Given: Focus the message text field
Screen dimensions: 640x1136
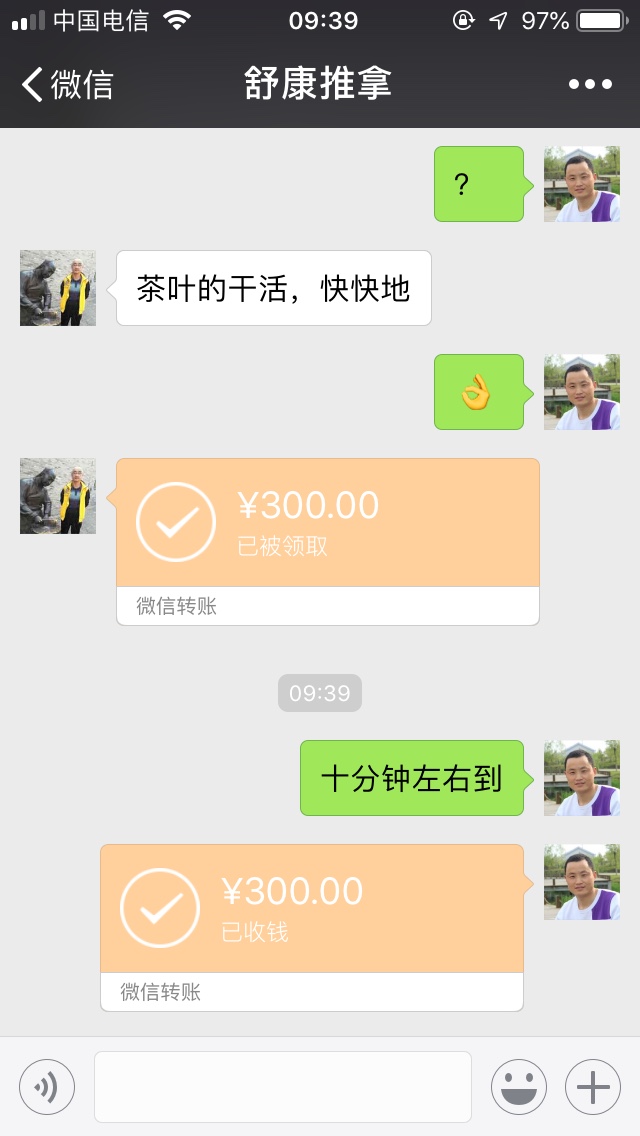Looking at the screenshot, I should [x=283, y=1087].
